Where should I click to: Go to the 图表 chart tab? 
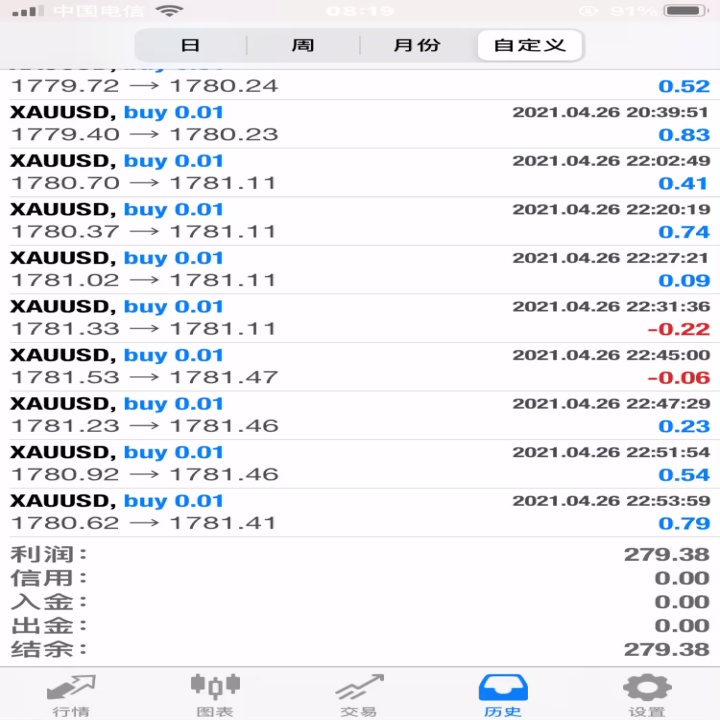coord(215,695)
